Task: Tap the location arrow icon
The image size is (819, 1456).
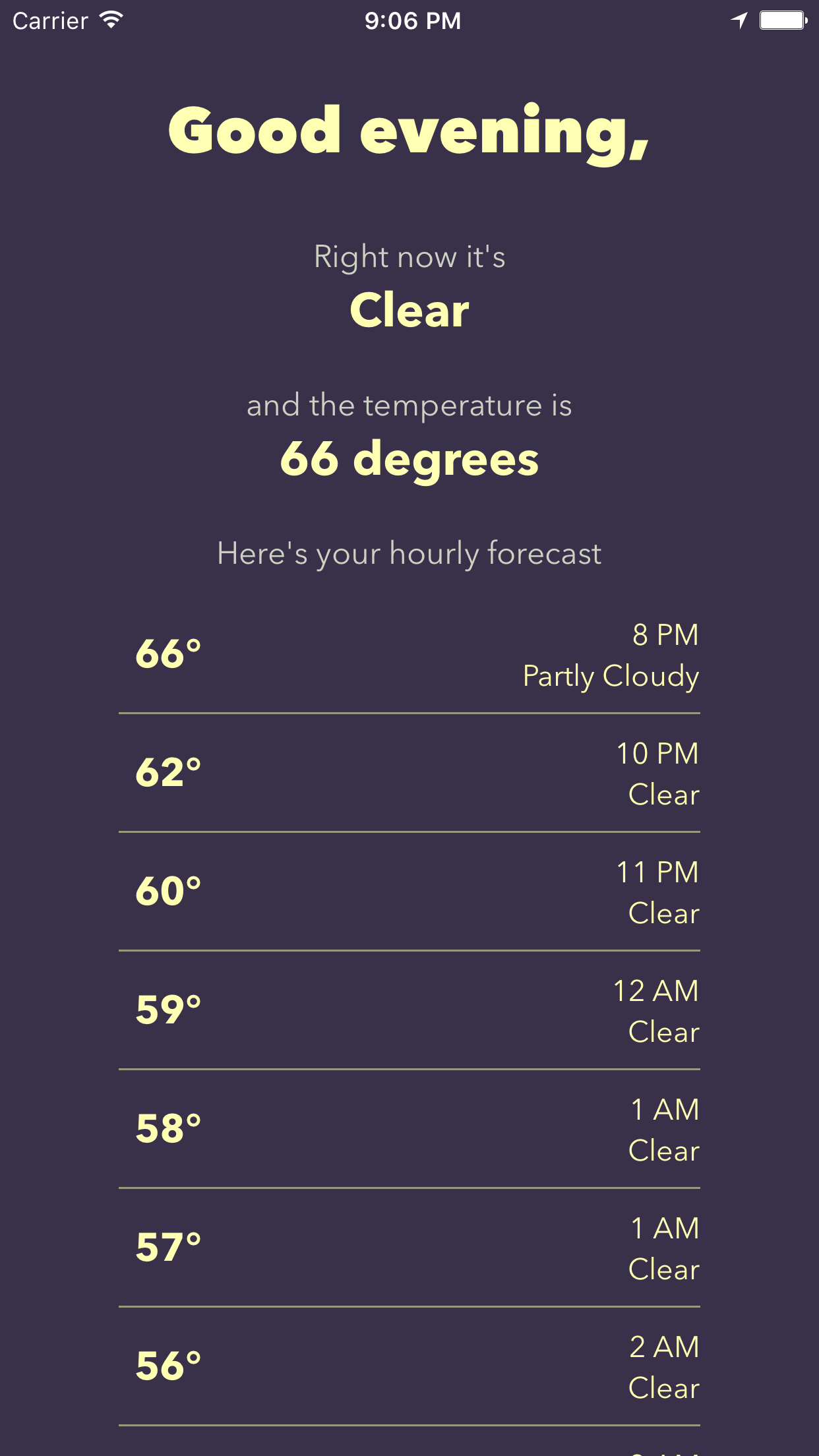Action: [x=740, y=20]
